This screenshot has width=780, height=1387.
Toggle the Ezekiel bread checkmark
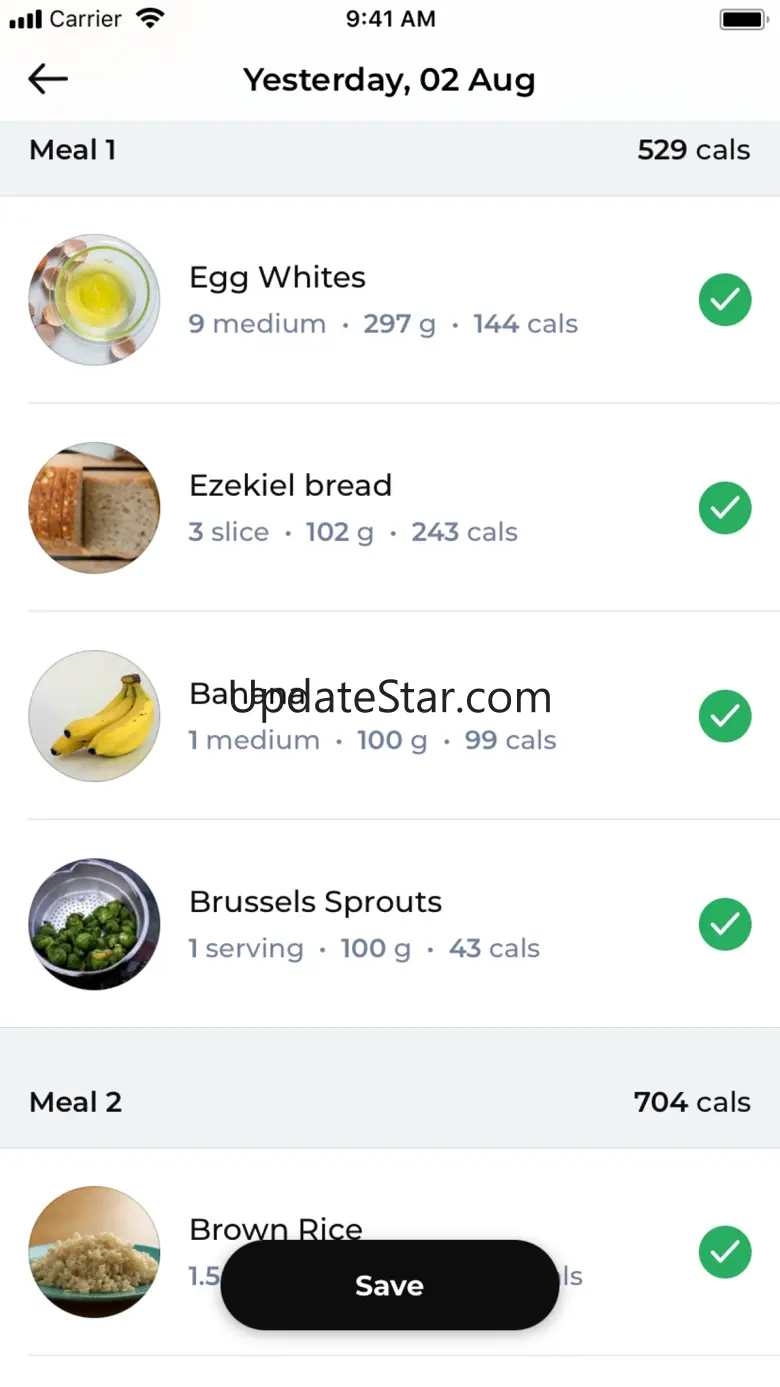click(x=724, y=508)
